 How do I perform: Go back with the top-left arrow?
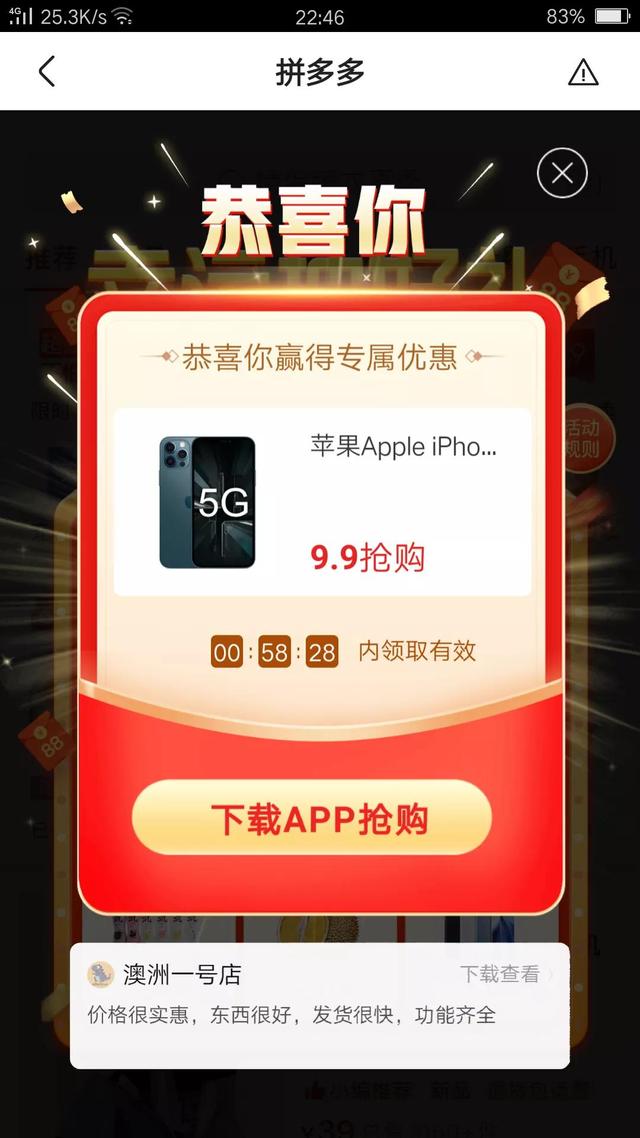(x=46, y=72)
